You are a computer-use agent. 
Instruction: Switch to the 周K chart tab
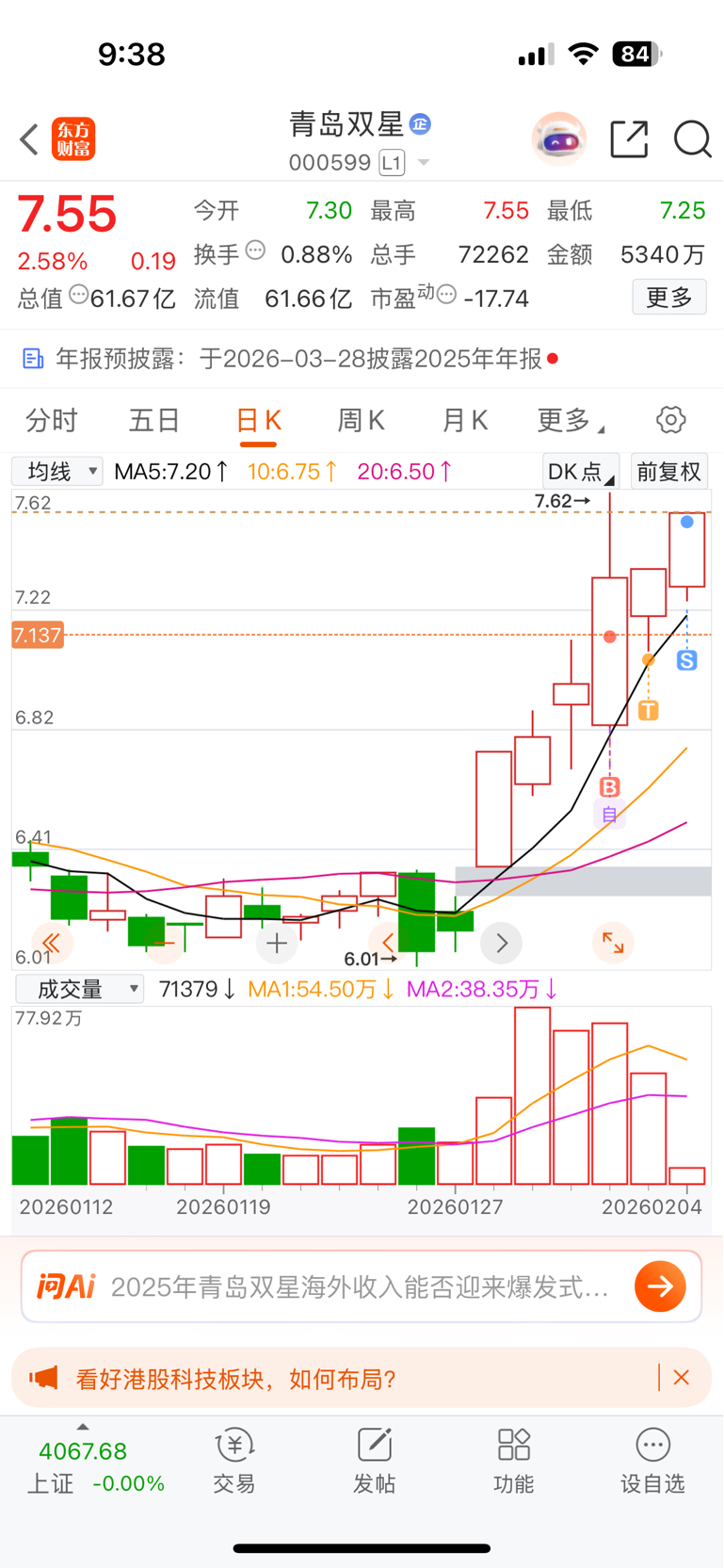(361, 420)
